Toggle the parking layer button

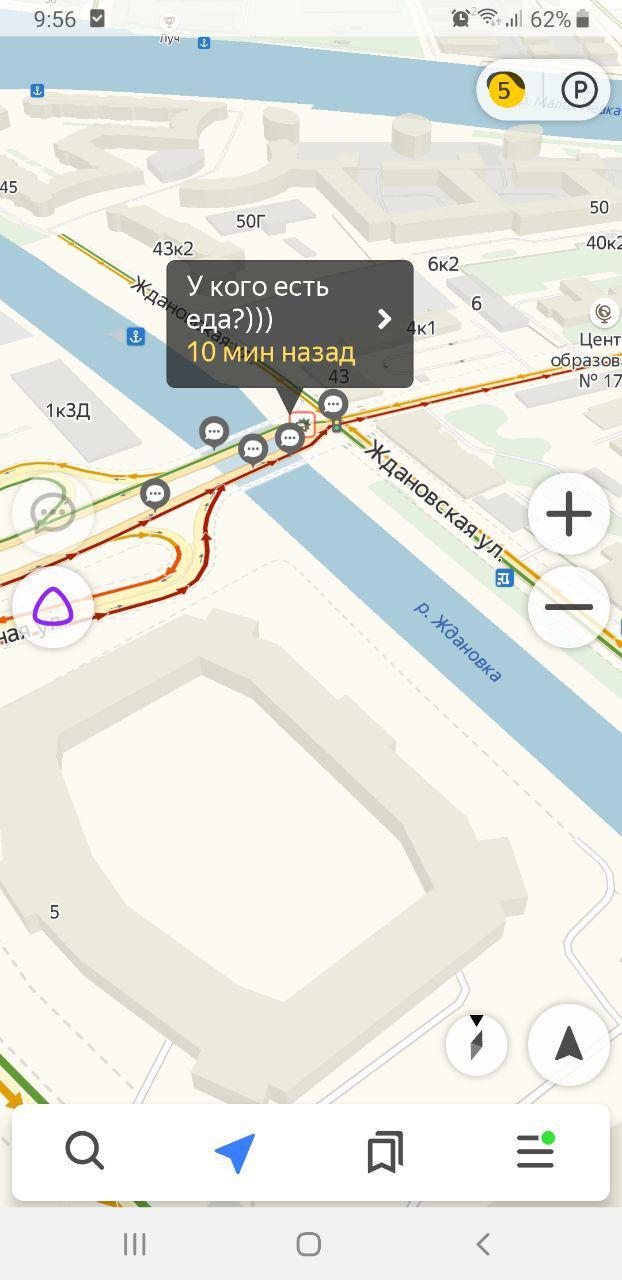pyautogui.click(x=579, y=91)
